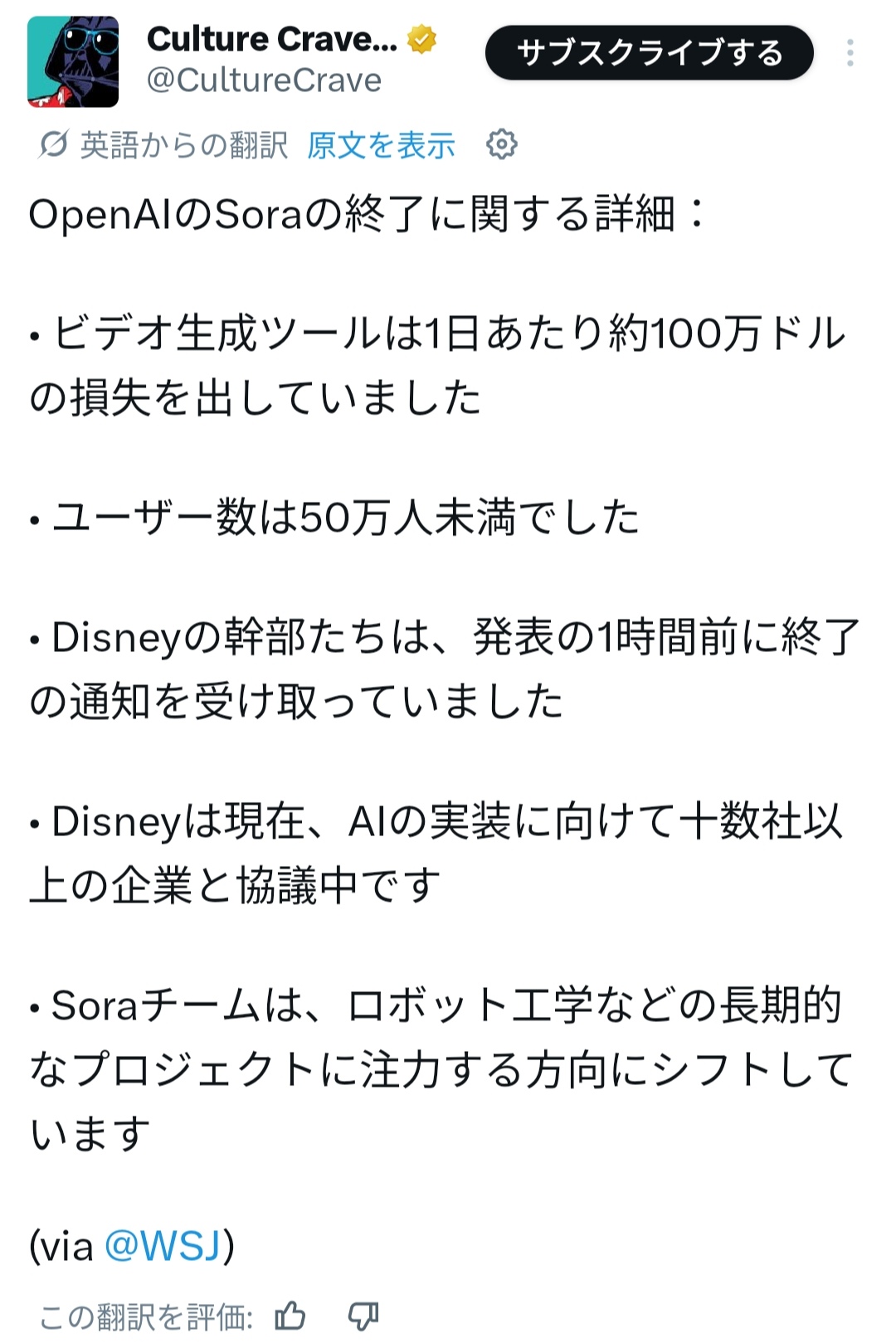Rate the translation with thumbs up
Viewport: 896px width, 1343px height.
pyautogui.click(x=290, y=1315)
